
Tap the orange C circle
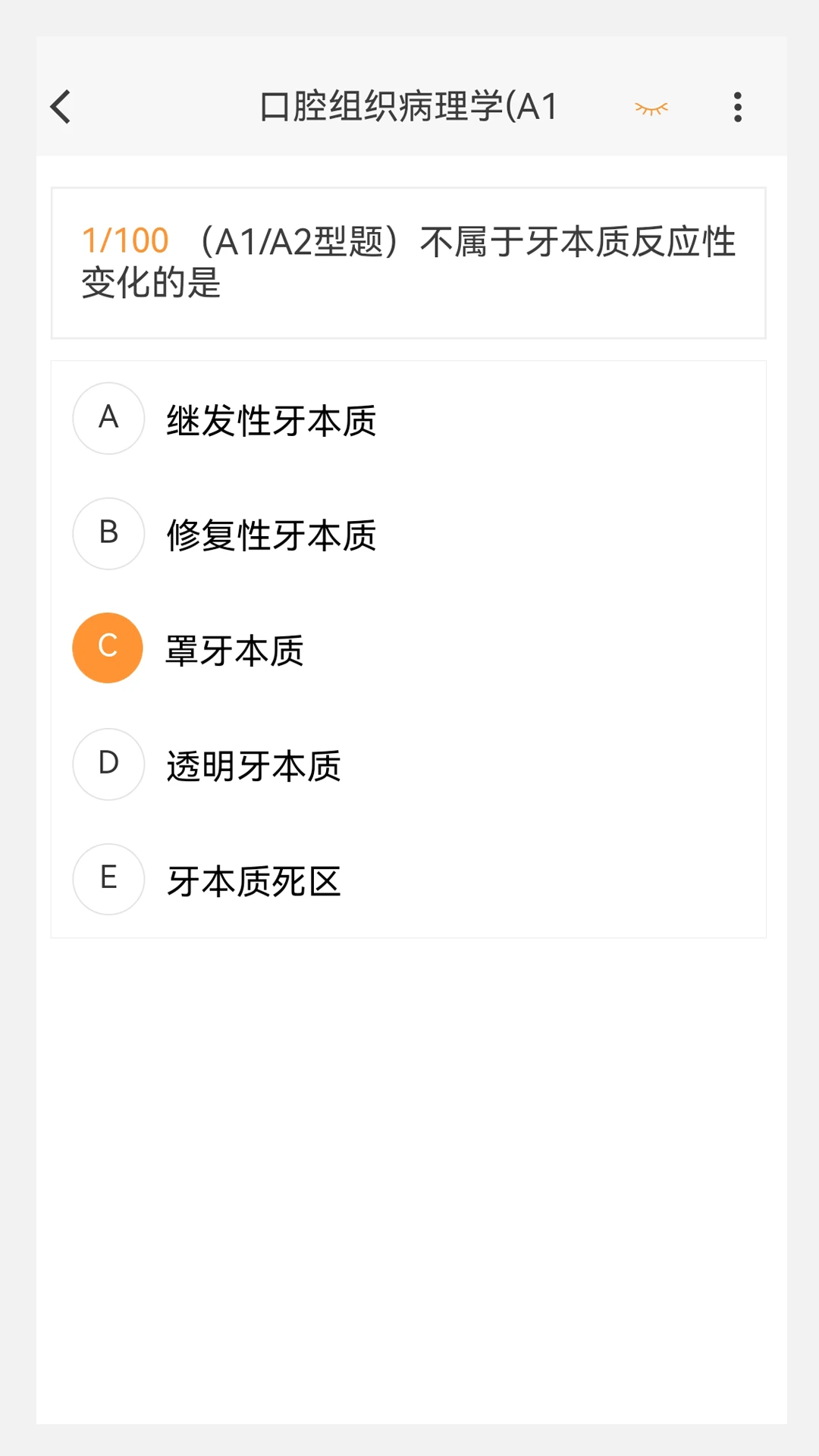coord(107,648)
